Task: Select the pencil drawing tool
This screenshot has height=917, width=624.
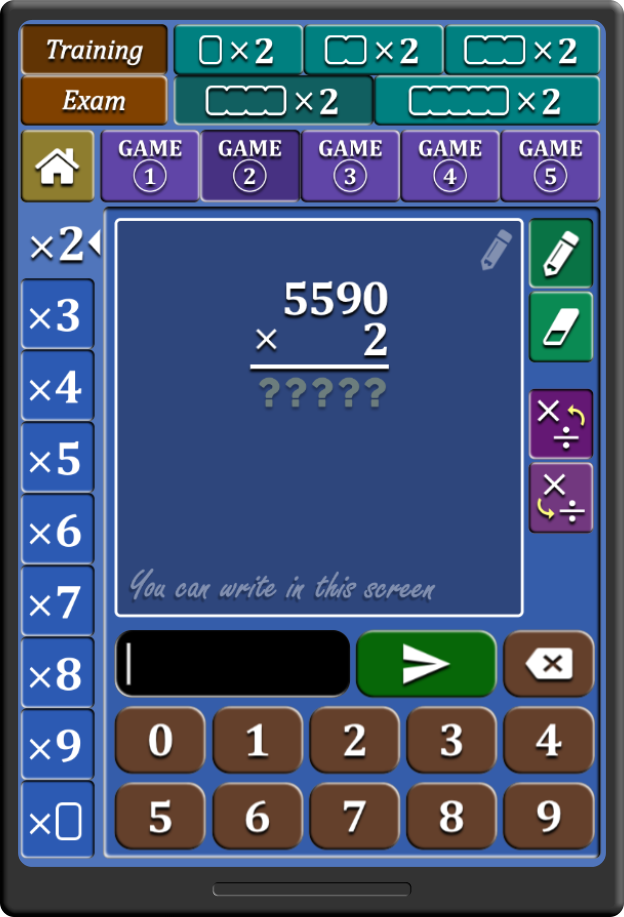Action: pyautogui.click(x=561, y=254)
